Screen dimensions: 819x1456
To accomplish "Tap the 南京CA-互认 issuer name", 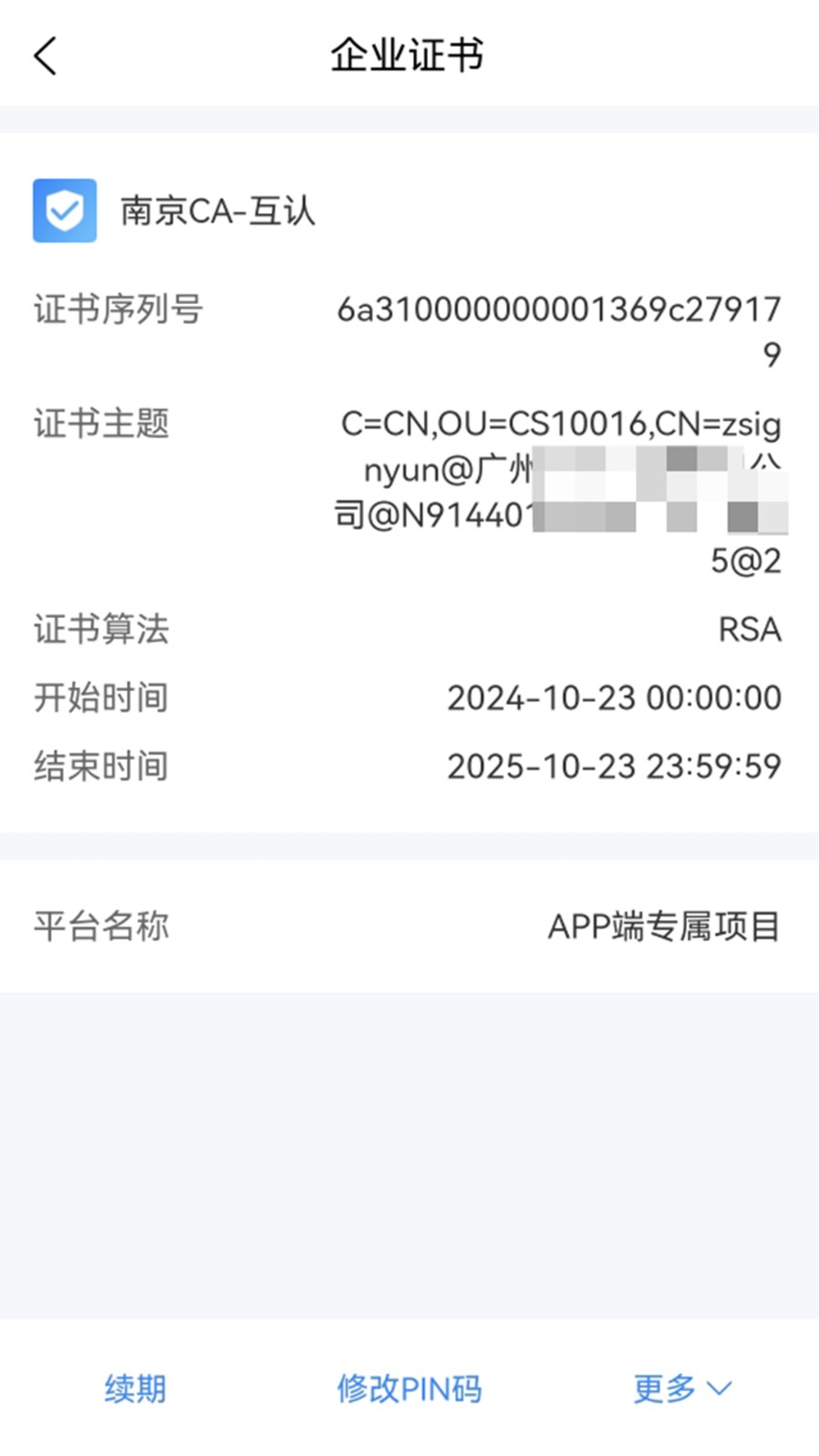I will click(x=220, y=211).
